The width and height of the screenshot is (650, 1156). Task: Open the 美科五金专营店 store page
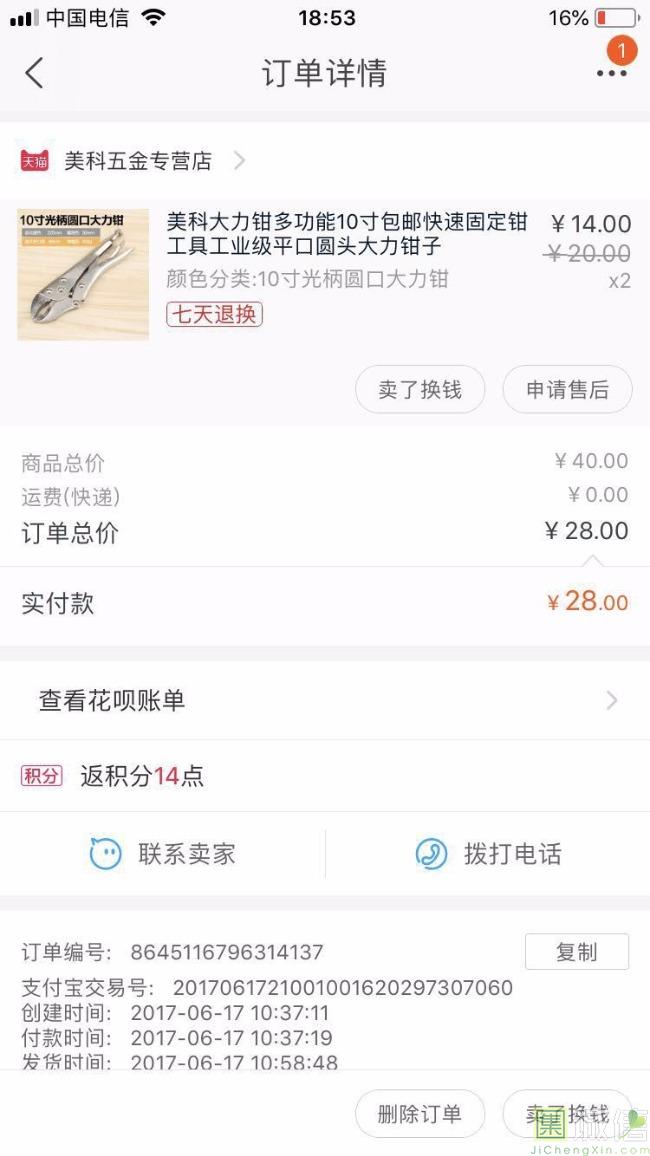tap(137, 161)
